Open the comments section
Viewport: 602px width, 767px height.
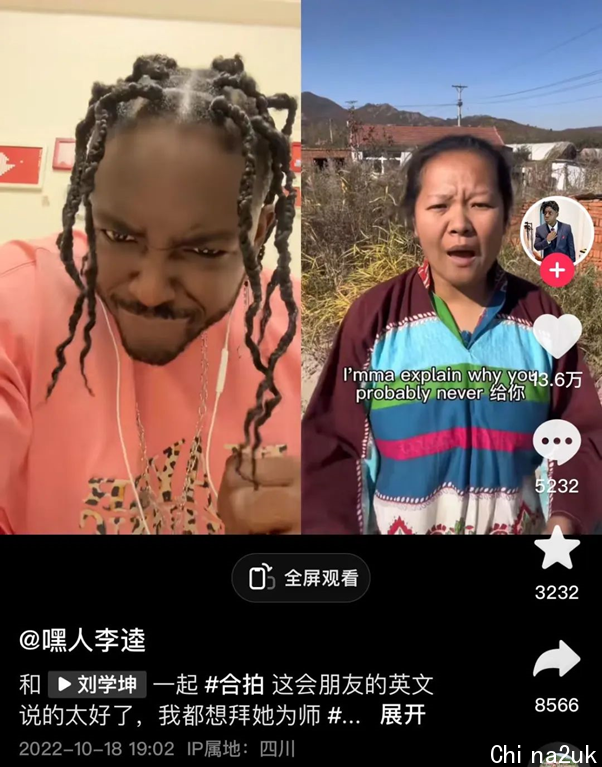(557, 443)
